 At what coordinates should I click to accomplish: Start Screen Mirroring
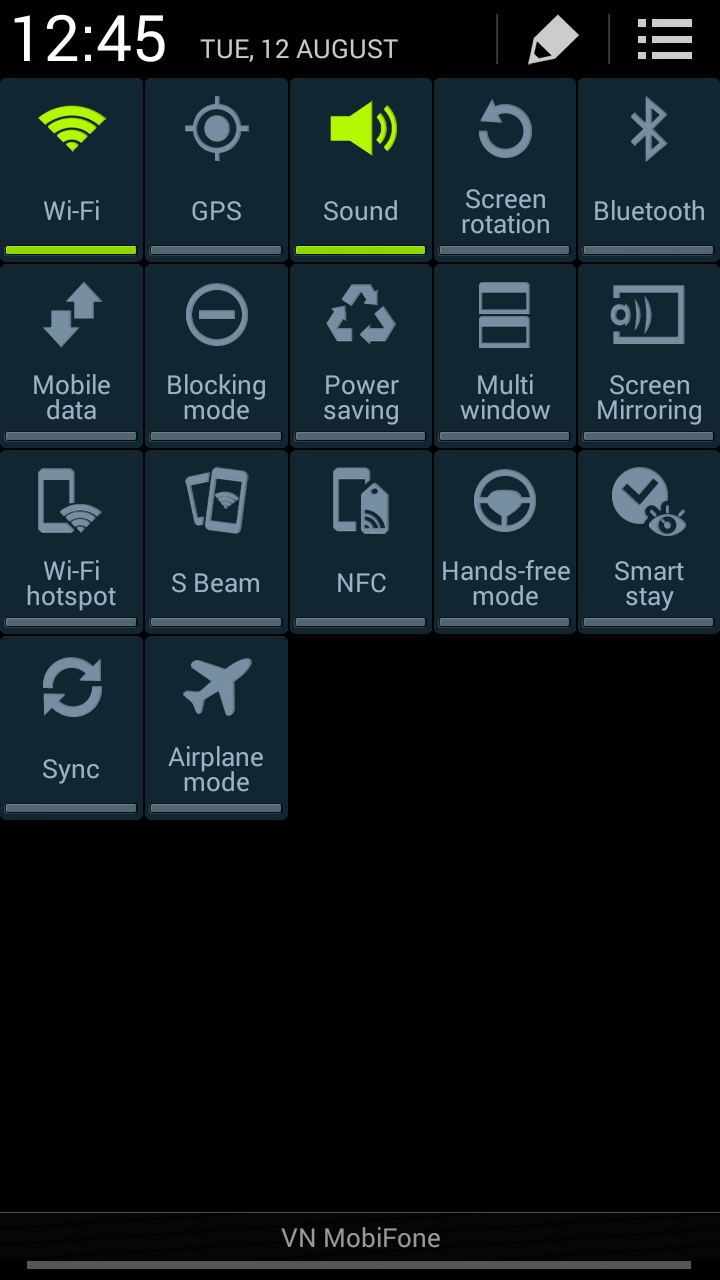click(649, 356)
